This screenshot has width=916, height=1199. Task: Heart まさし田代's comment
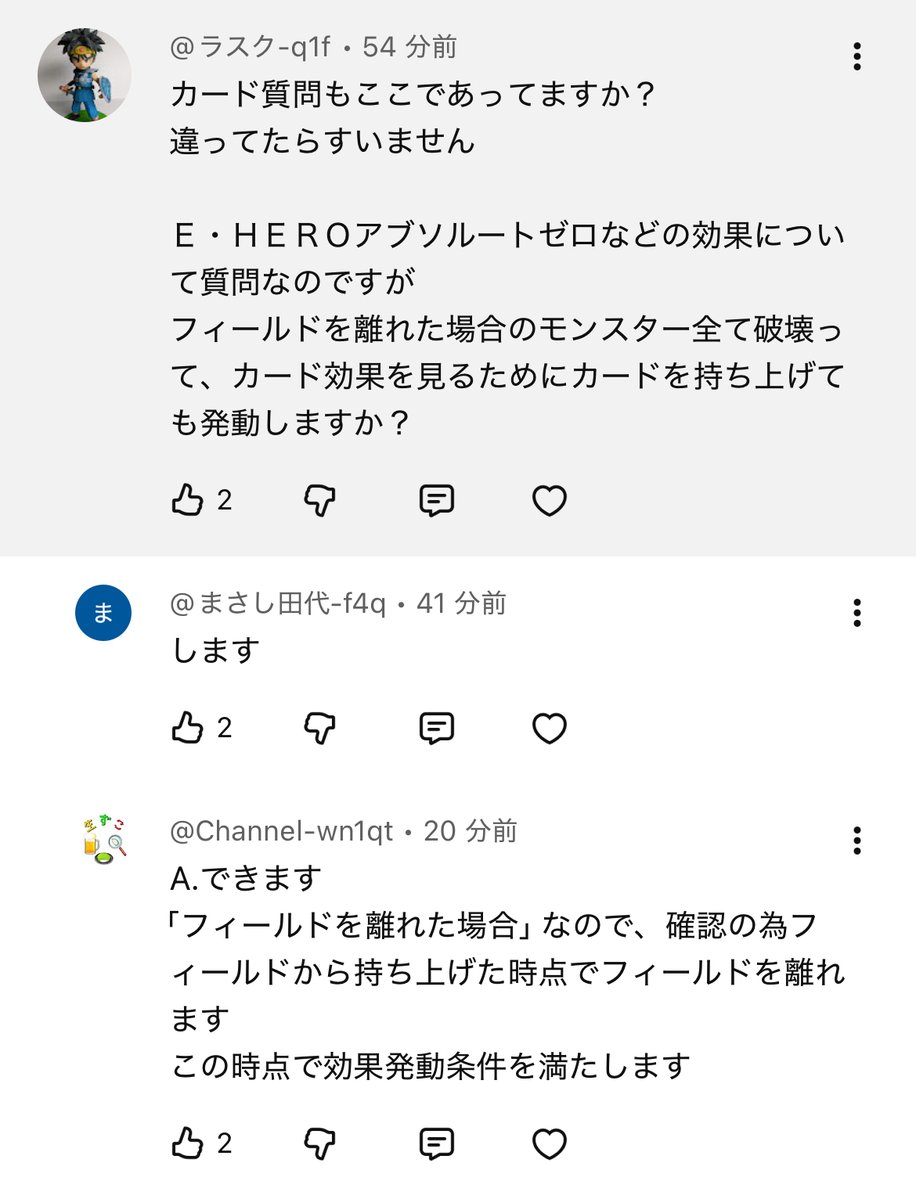click(548, 727)
